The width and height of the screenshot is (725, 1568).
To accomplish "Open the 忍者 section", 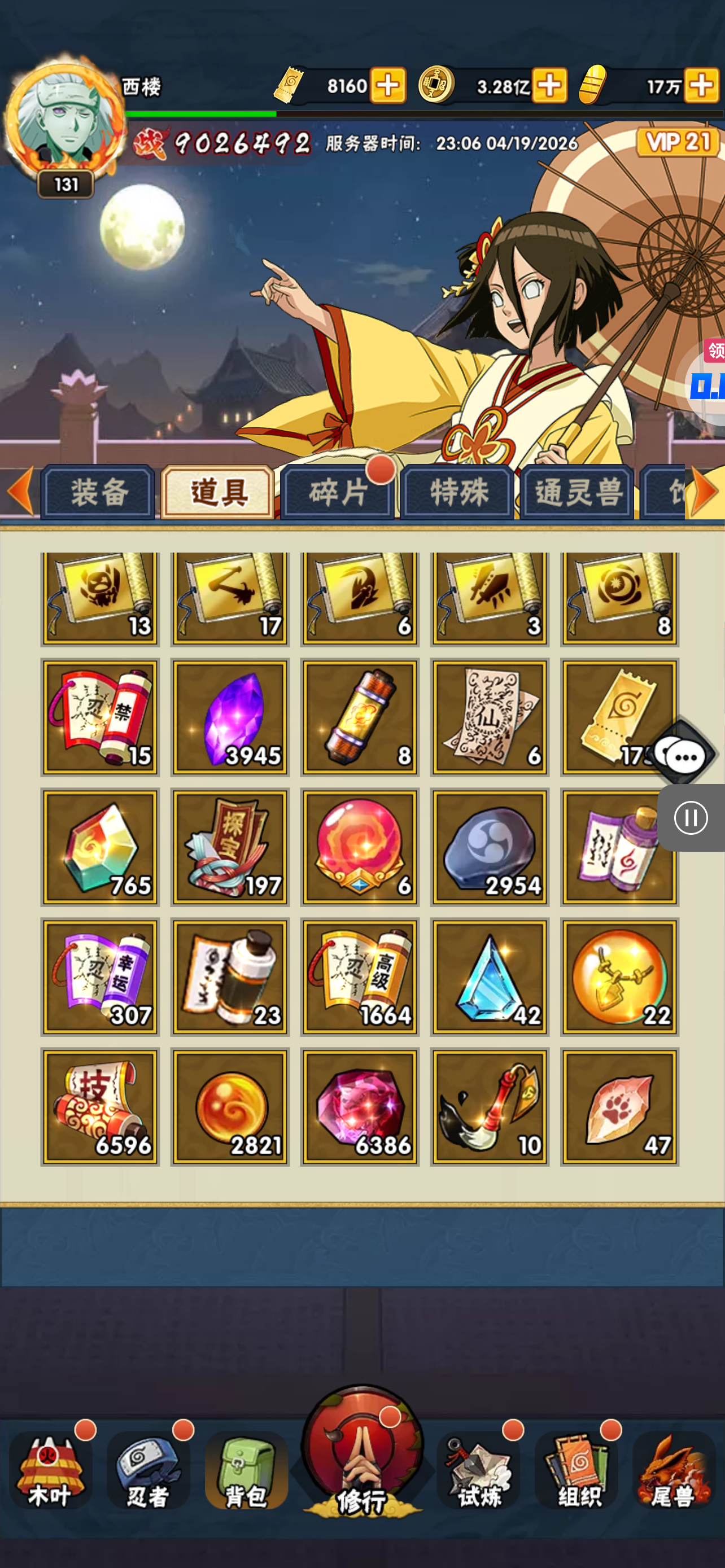I will [148, 1470].
